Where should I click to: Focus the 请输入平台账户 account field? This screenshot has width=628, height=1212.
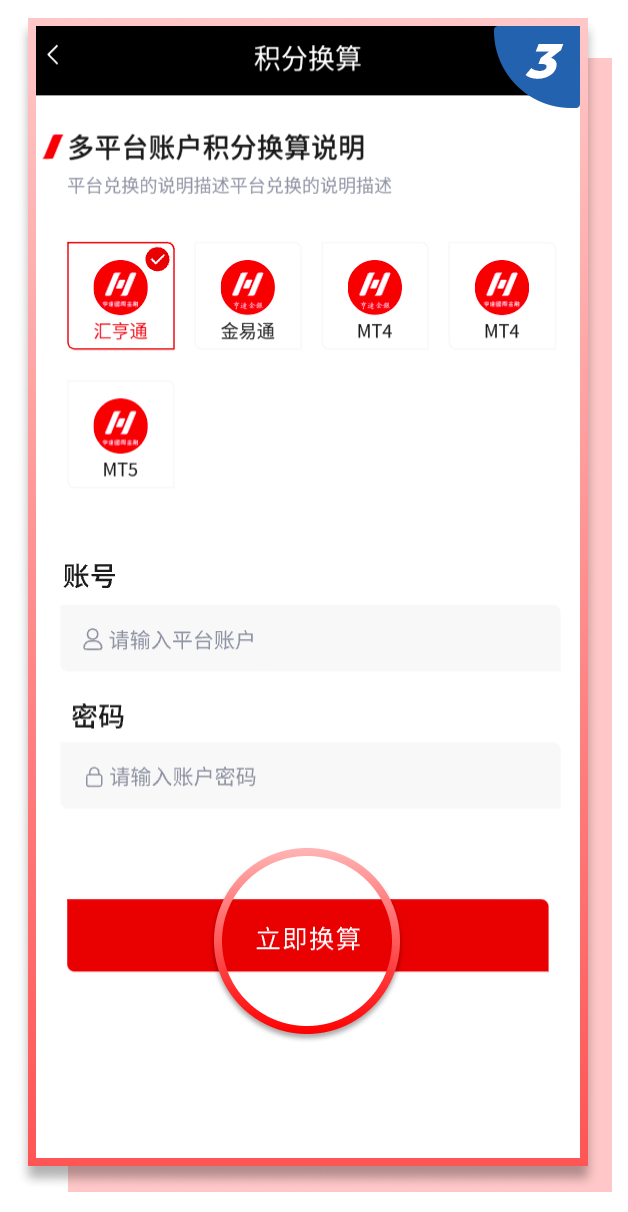[310, 639]
